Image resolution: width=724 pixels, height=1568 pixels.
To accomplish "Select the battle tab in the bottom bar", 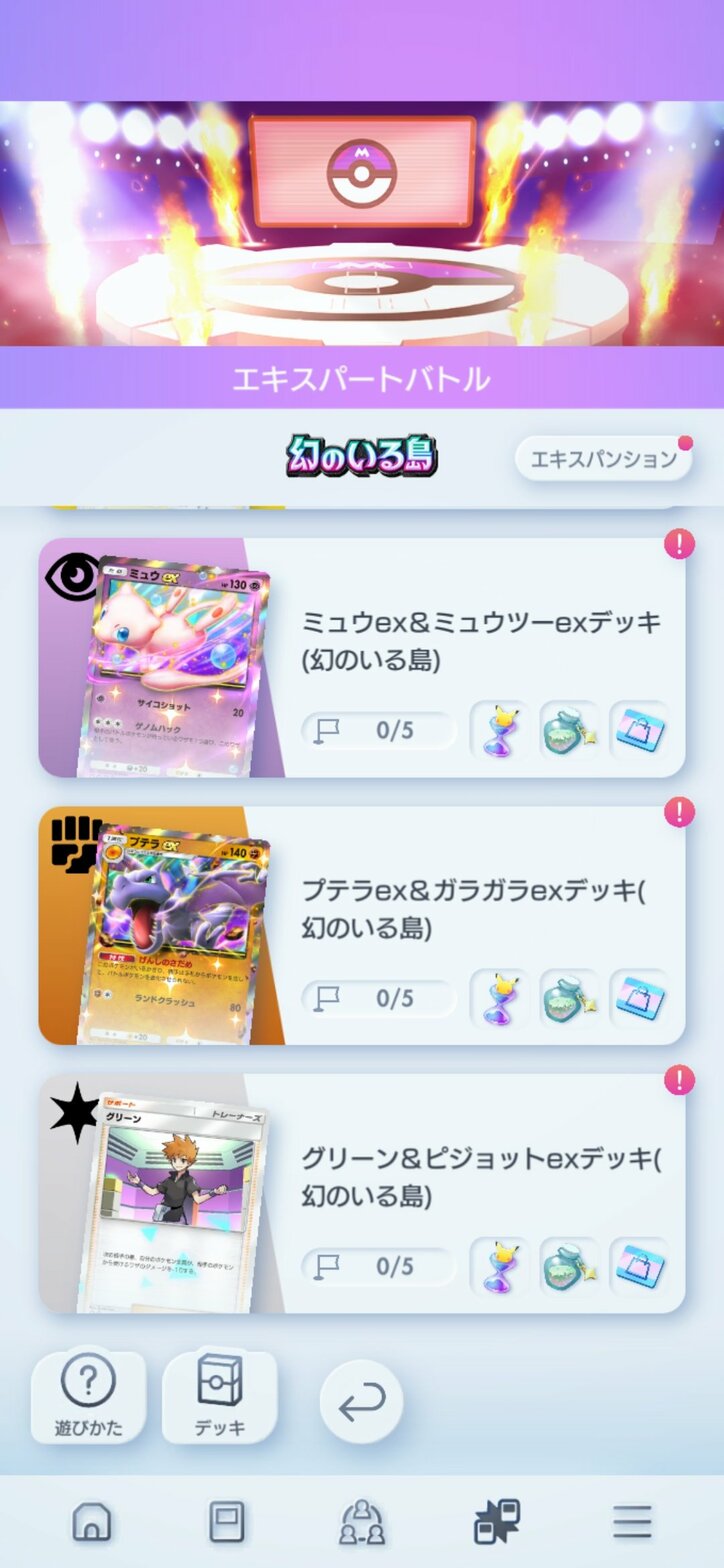I will (495, 1520).
